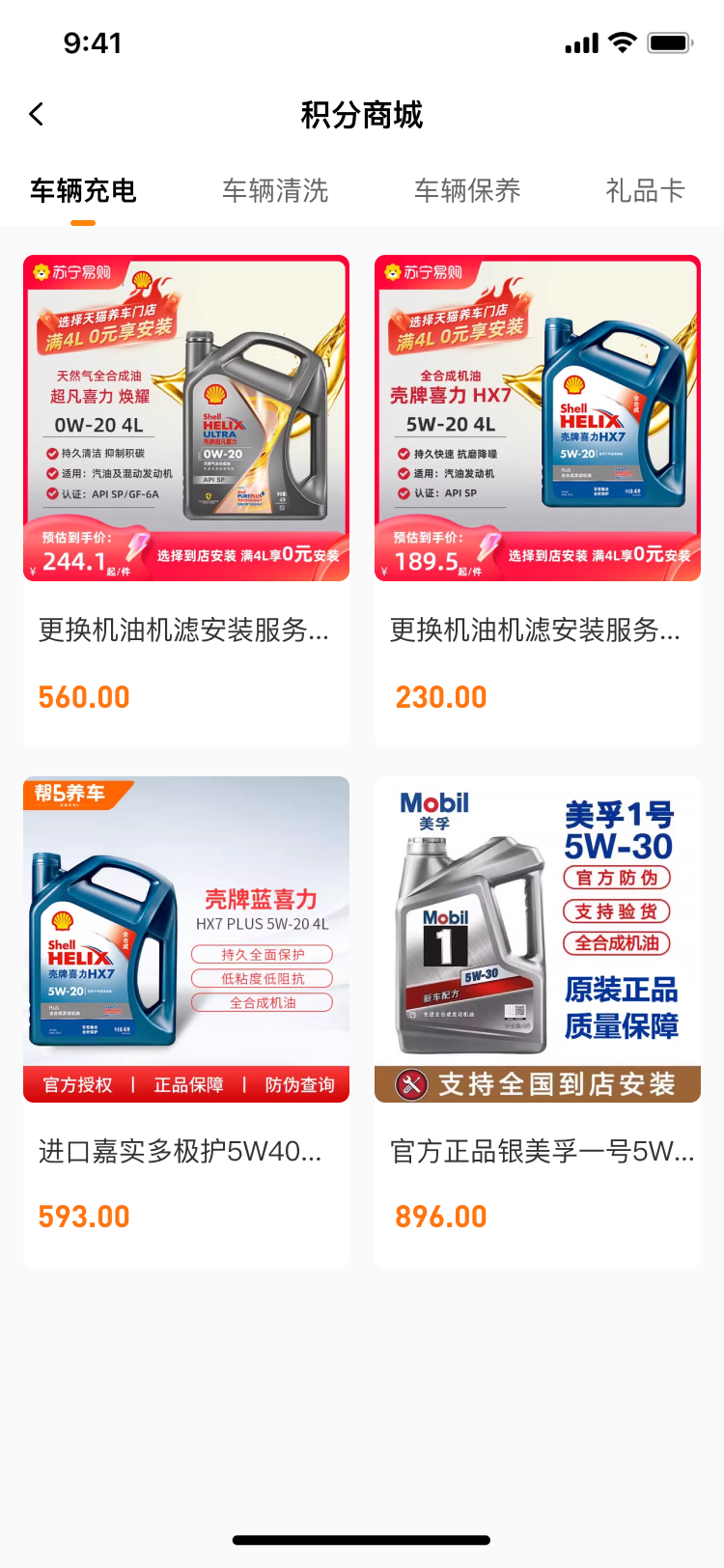Open the 礼品卡 tab
Image resolution: width=724 pixels, height=1568 pixels.
click(644, 191)
